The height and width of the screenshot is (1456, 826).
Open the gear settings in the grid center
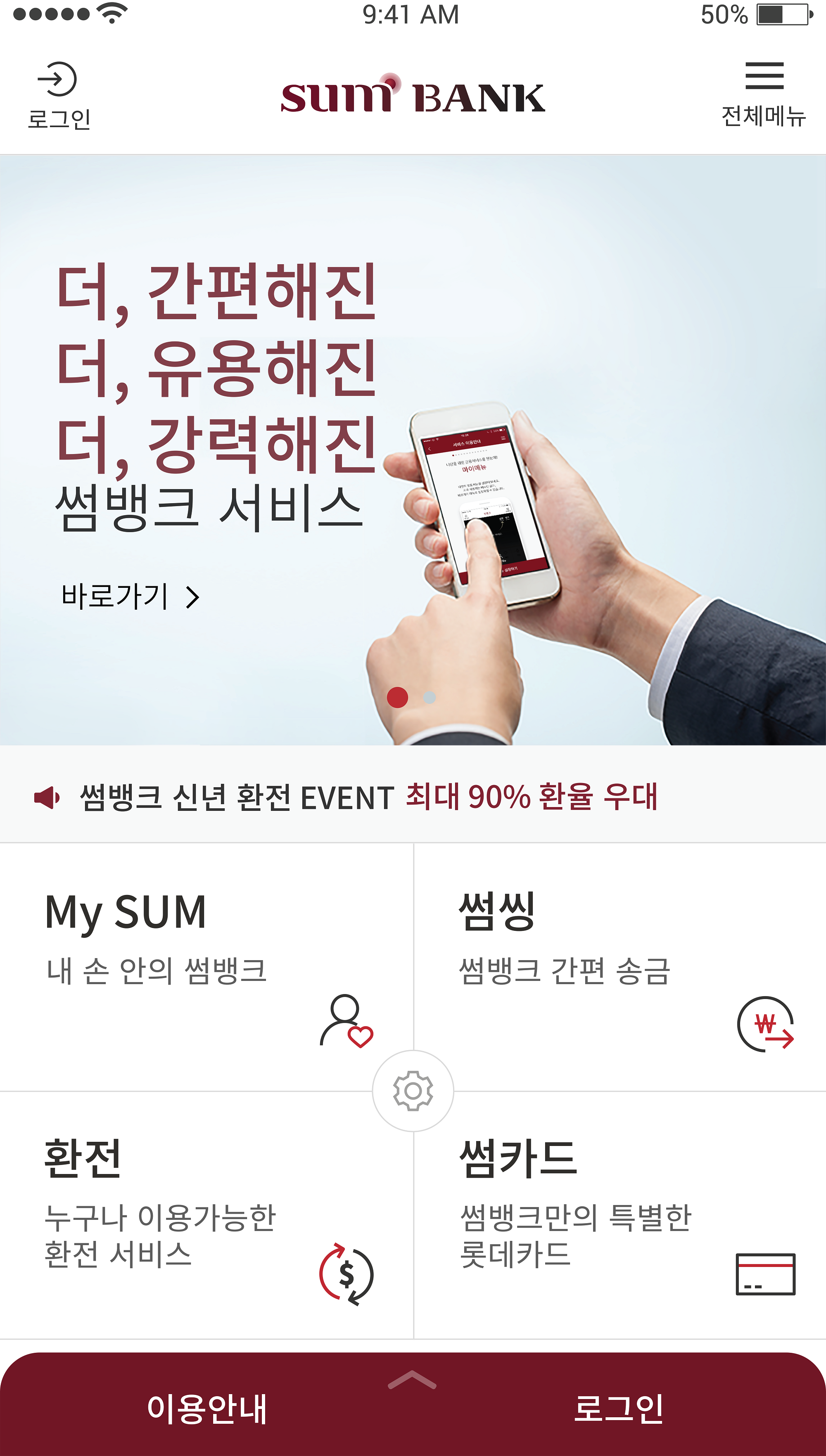(413, 1090)
